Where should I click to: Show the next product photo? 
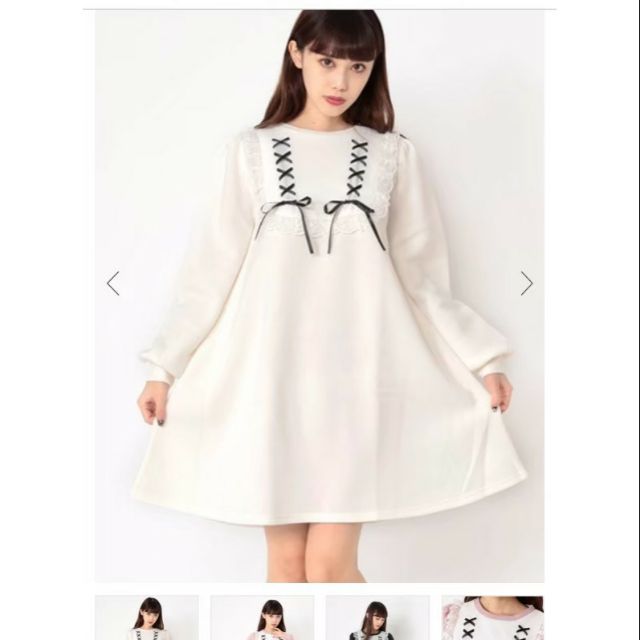[x=527, y=283]
